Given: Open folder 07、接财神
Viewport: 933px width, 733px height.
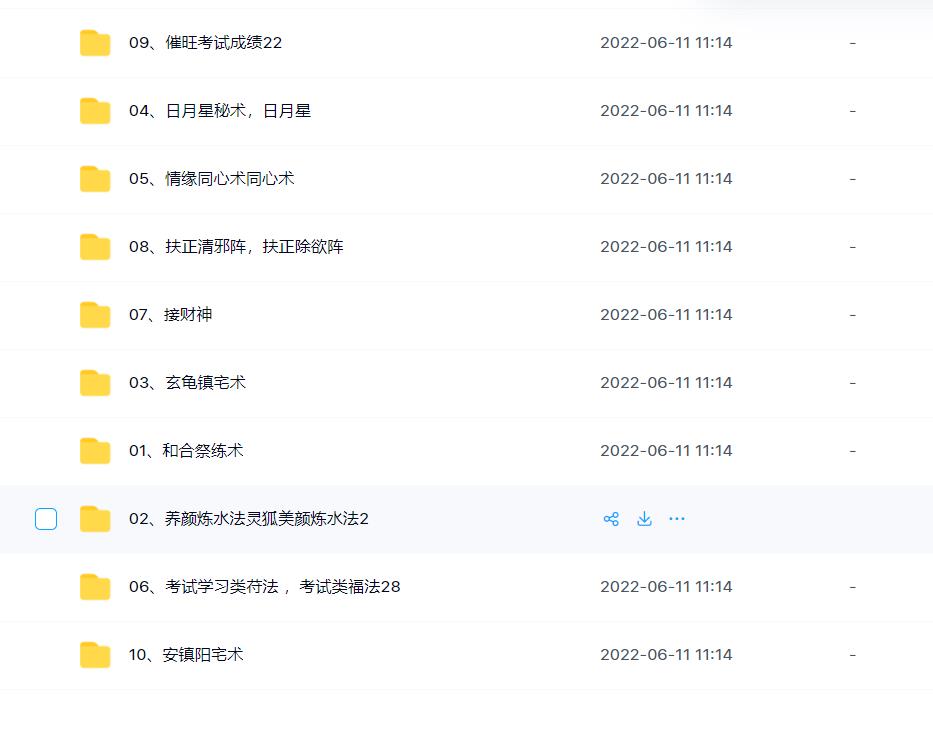Looking at the screenshot, I should 170,315.
